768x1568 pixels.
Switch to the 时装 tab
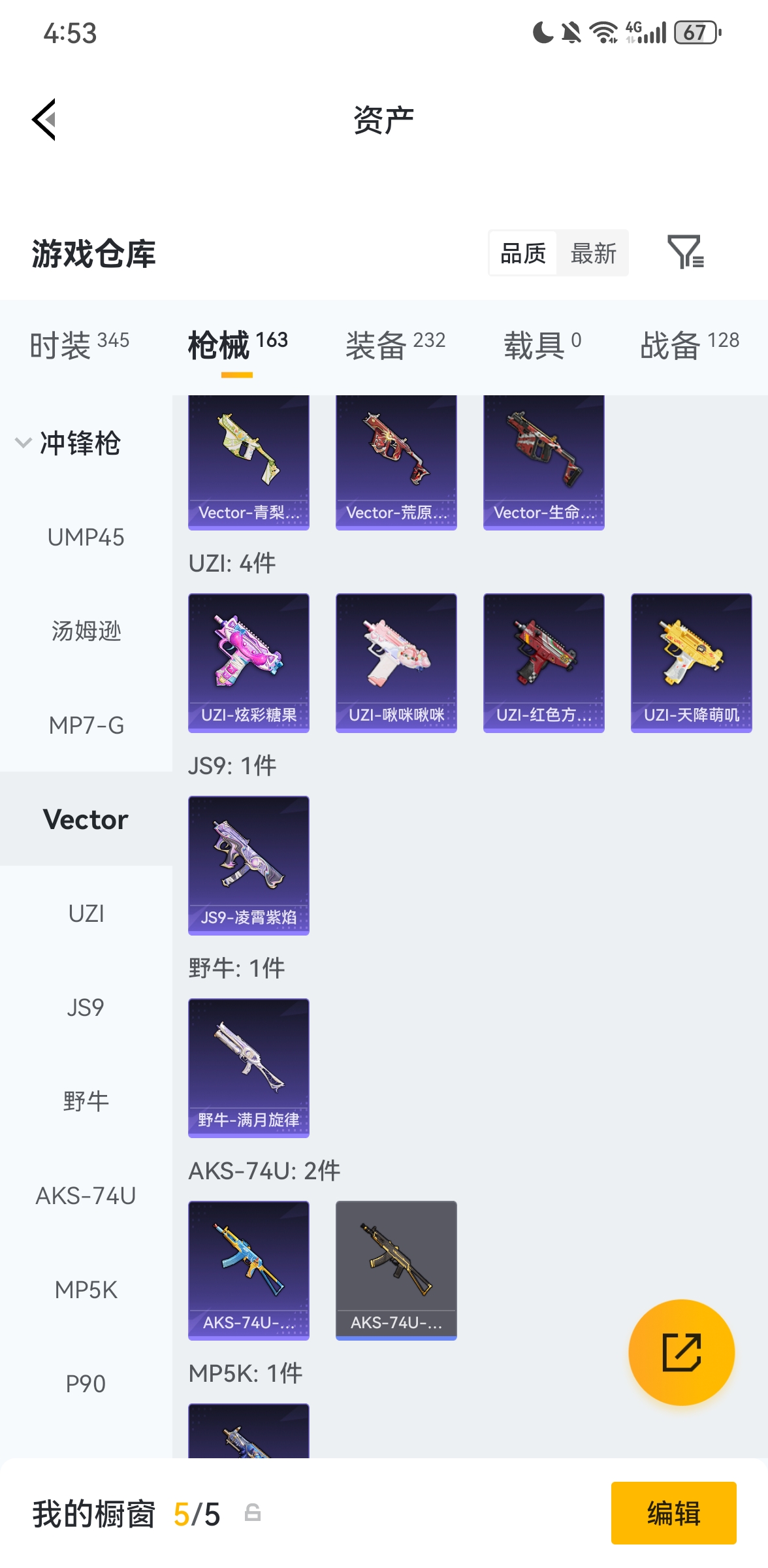[80, 344]
